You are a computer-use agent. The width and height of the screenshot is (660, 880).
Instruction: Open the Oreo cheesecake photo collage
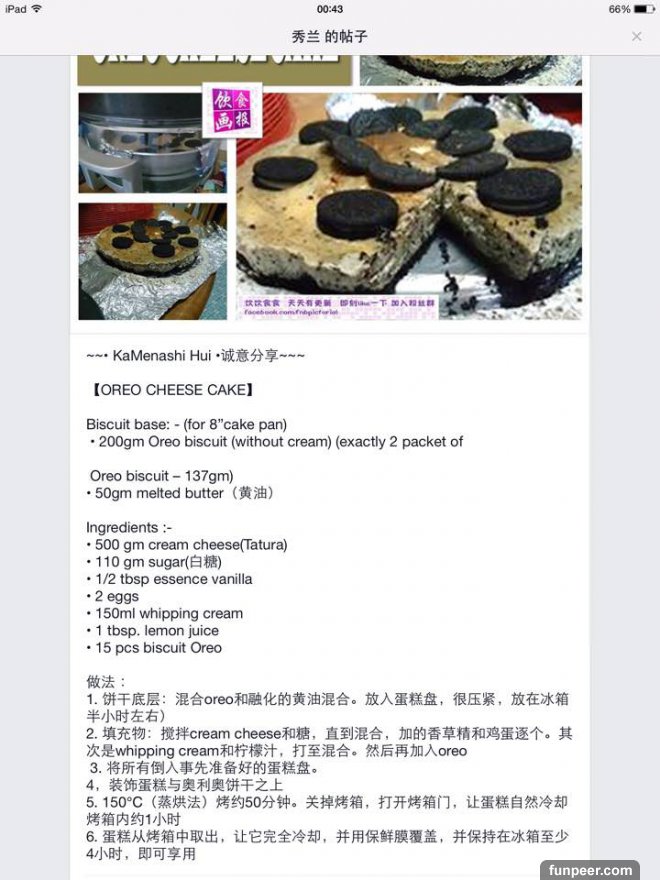pyautogui.click(x=330, y=188)
